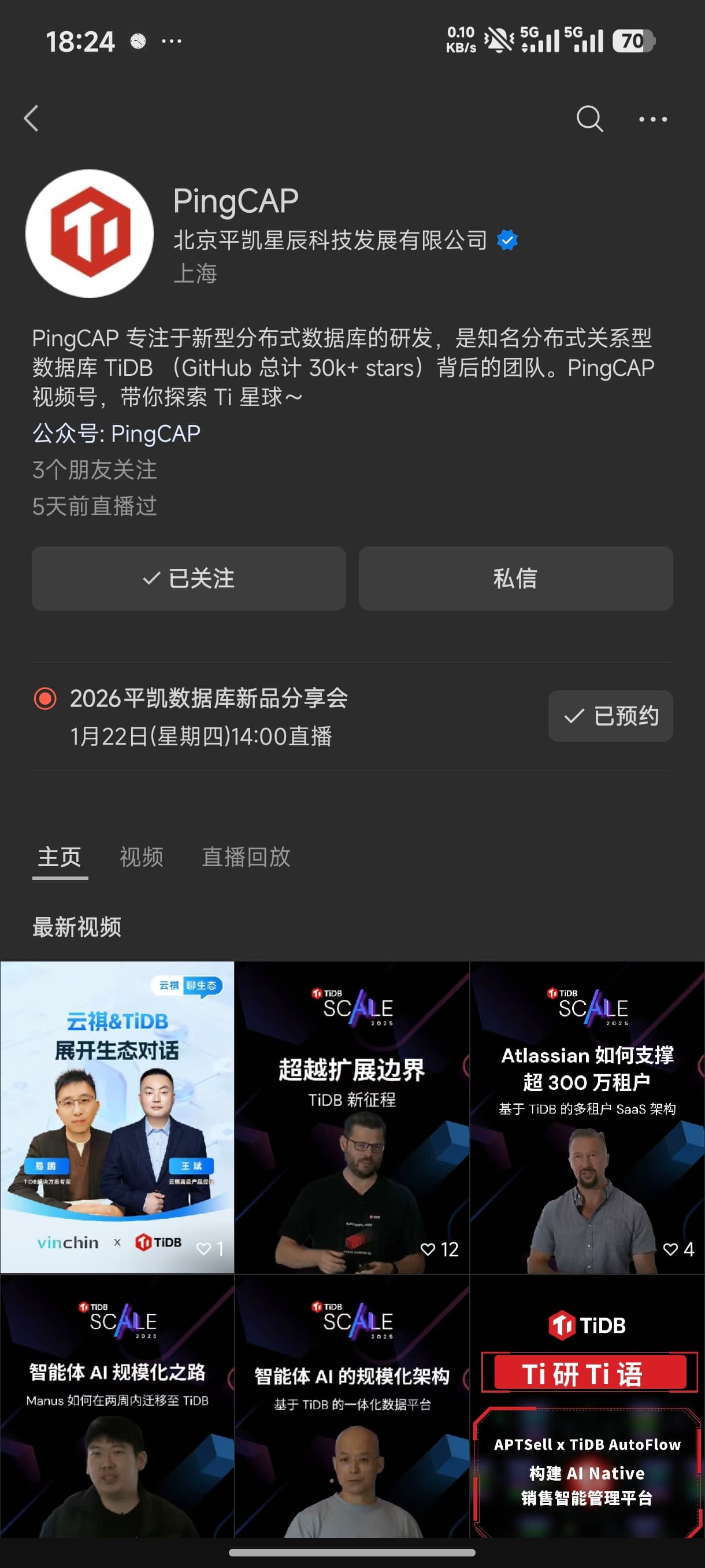Select the 主页 tab

pyautogui.click(x=60, y=857)
